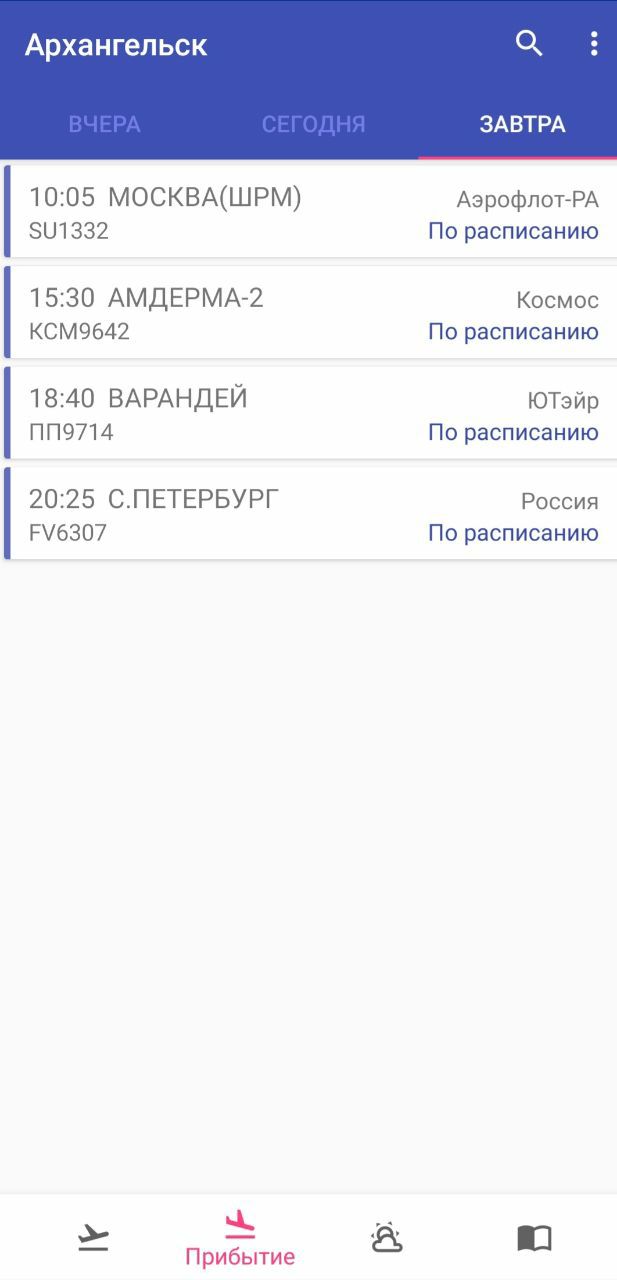The image size is (617, 1280).
Task: Open the search icon in the app bar
Action: pos(529,43)
